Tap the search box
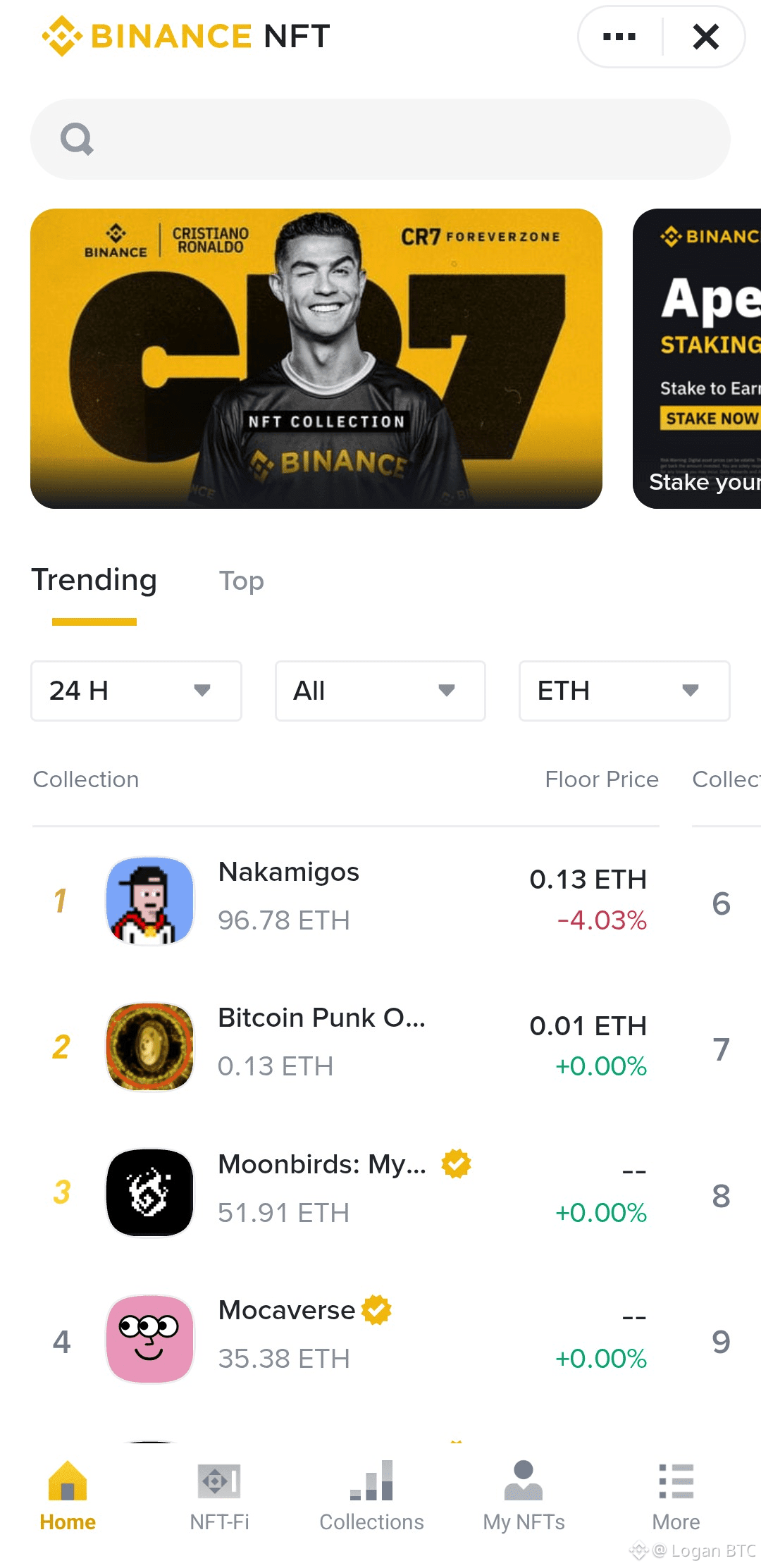Image resolution: width=761 pixels, height=1568 pixels. point(380,139)
